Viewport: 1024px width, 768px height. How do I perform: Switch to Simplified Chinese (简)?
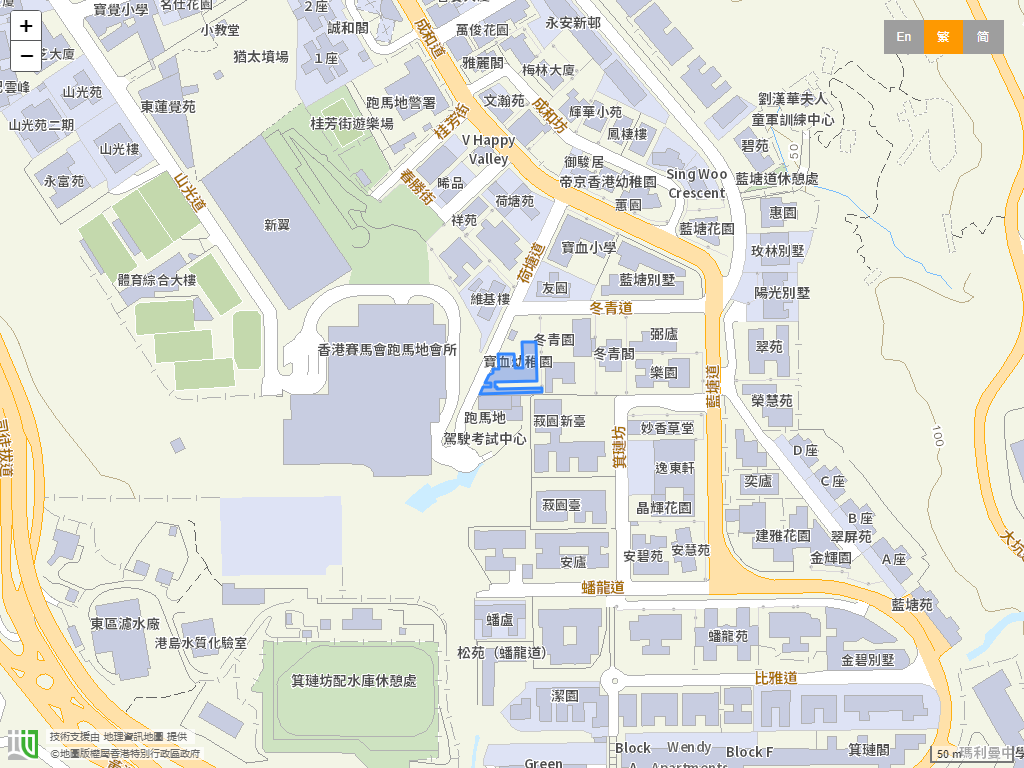[983, 37]
